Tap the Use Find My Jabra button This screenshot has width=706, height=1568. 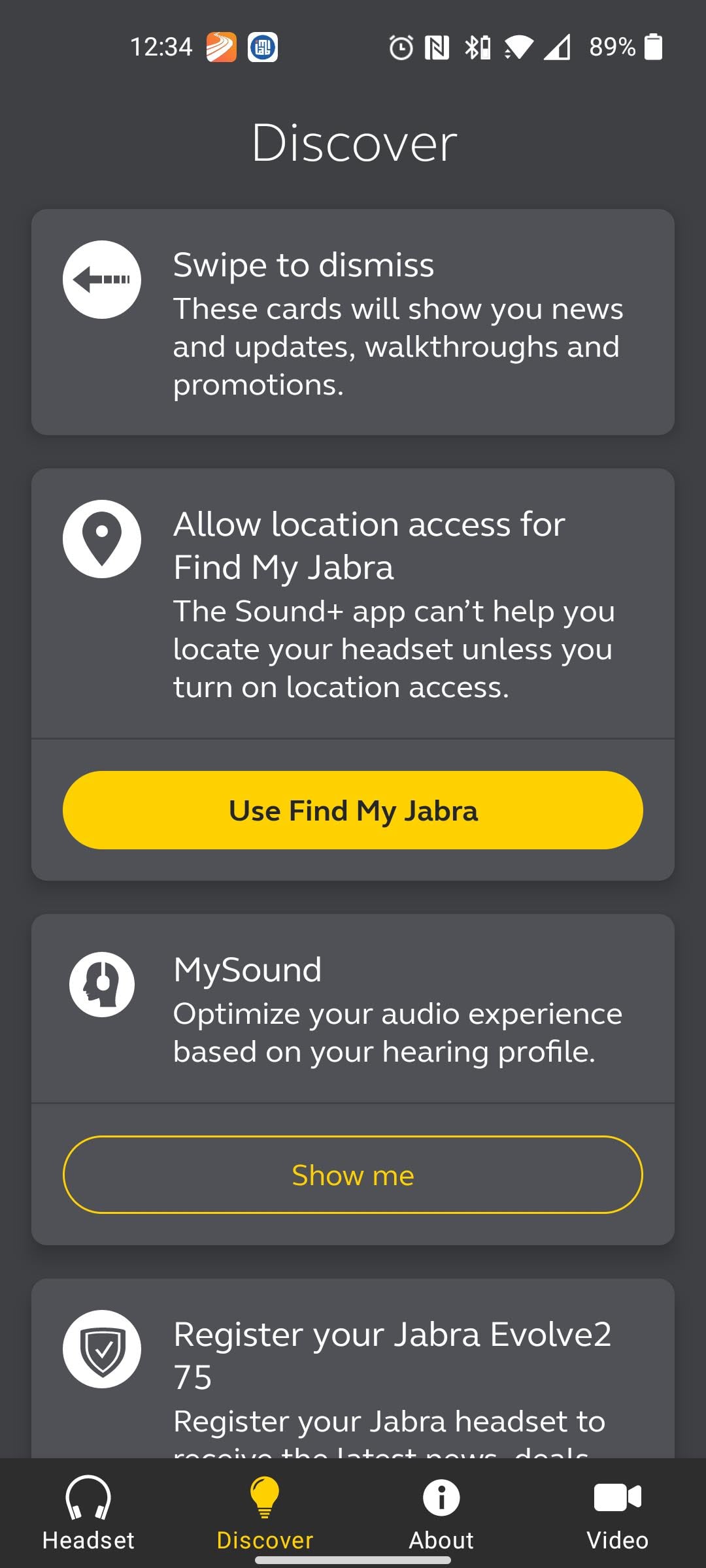point(353,810)
